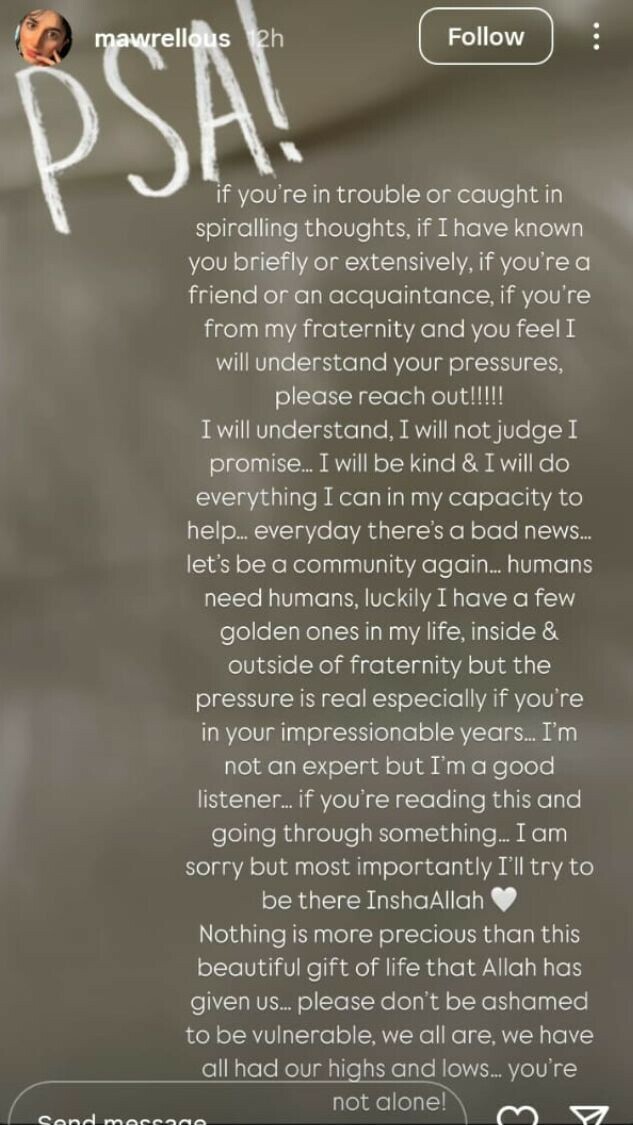This screenshot has width=633, height=1125.
Task: Open mawrellous profile picture
Action: point(44,37)
